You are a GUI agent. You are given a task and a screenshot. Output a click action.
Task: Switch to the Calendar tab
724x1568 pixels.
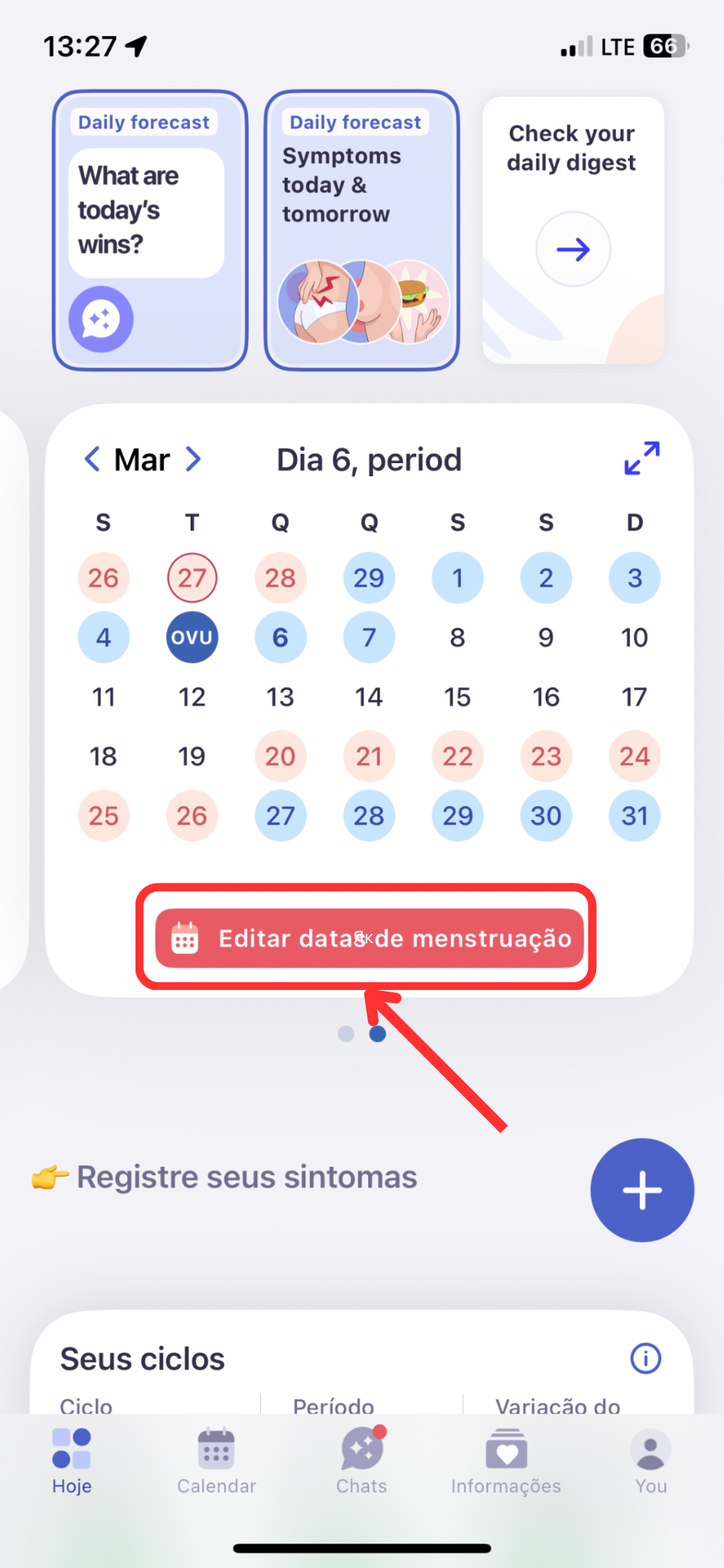217,1461
